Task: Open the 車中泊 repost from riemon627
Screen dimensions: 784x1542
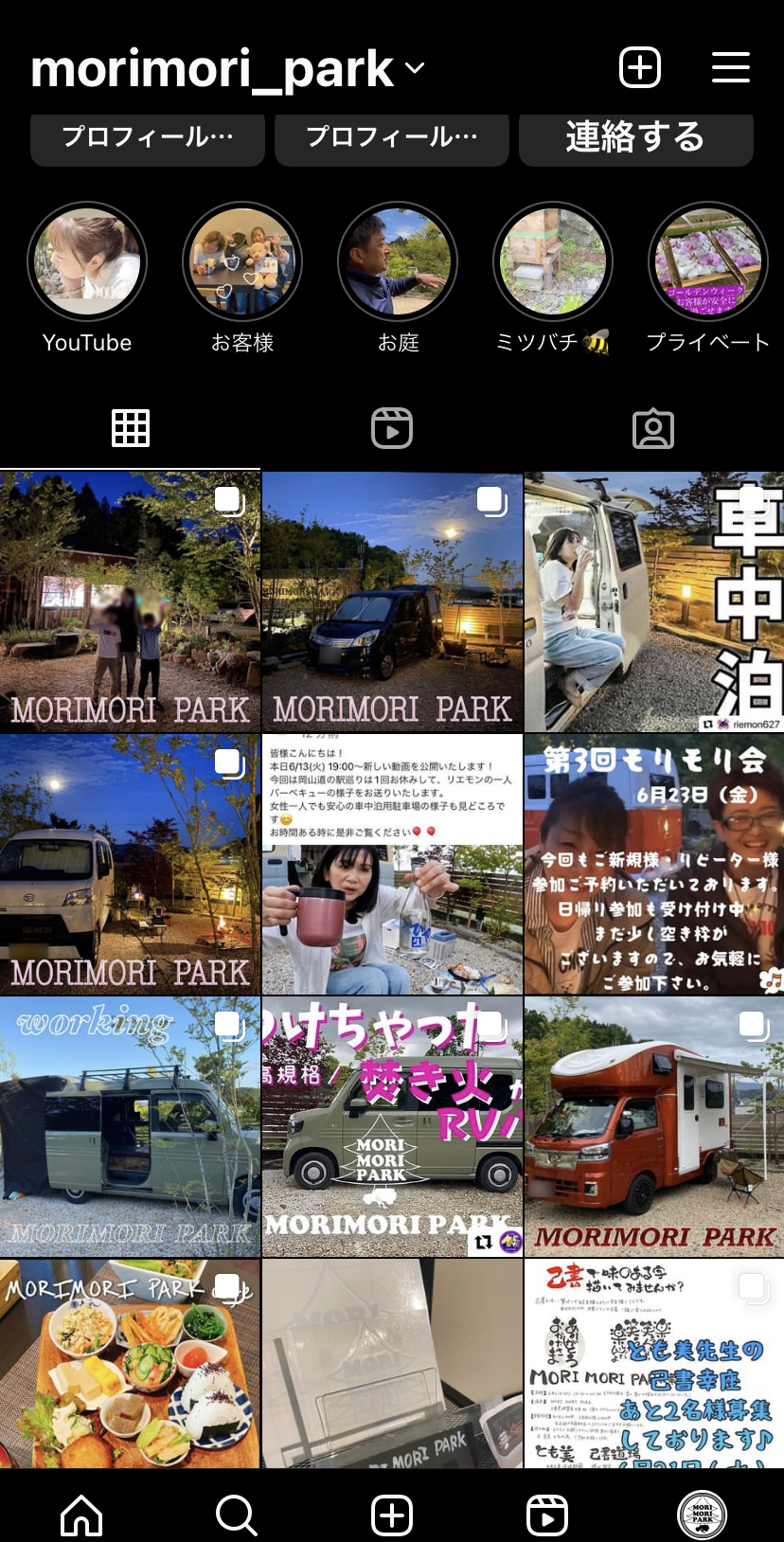Action: point(653,601)
